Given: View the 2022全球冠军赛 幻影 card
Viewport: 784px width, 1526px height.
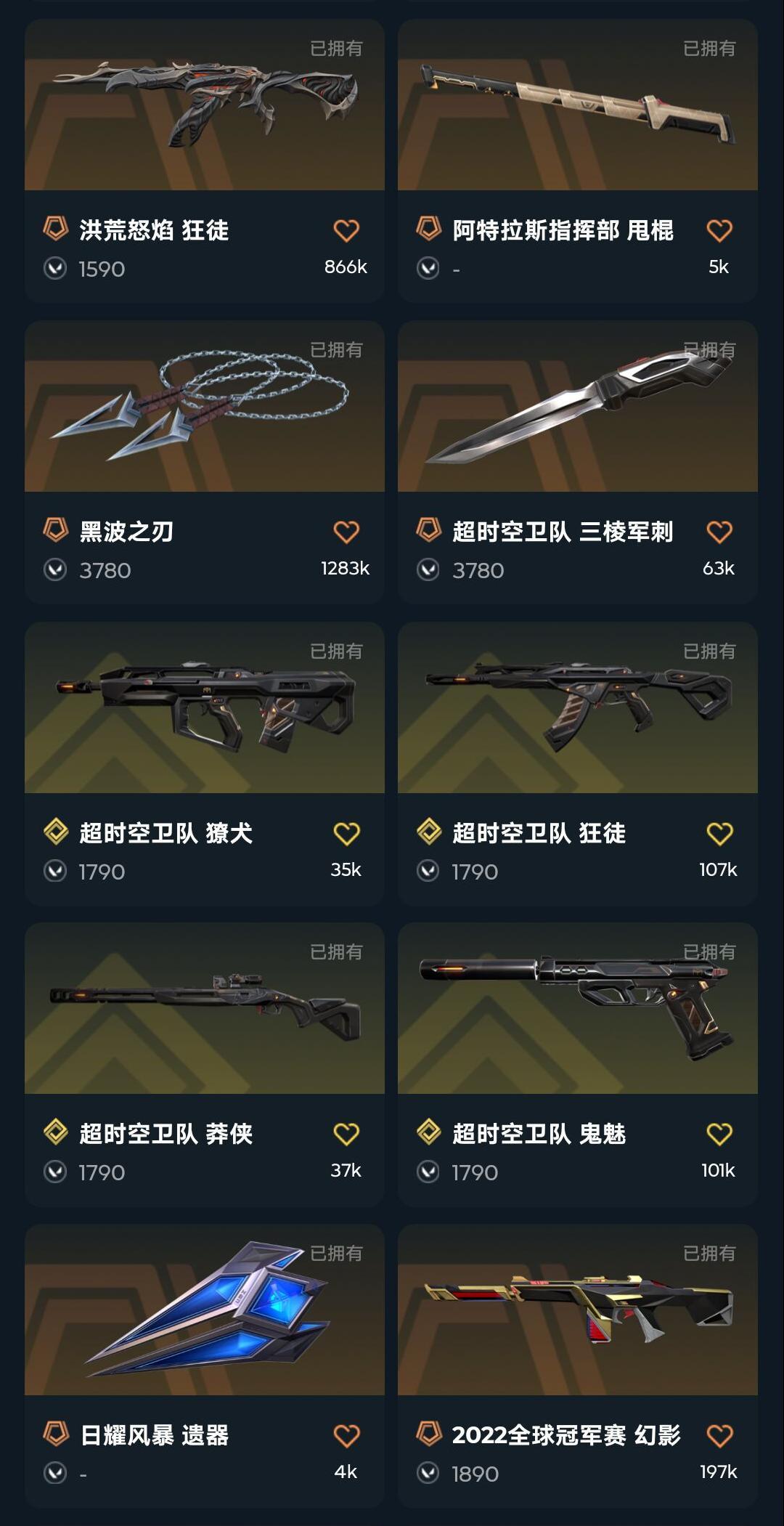Looking at the screenshot, I should click(x=578, y=1366).
